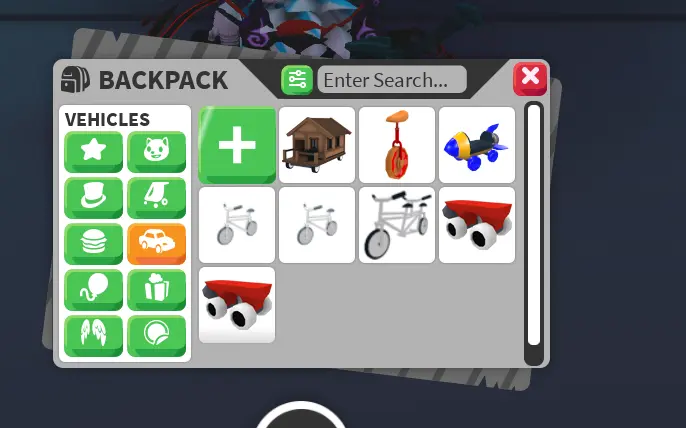The width and height of the screenshot is (686, 428).
Task: Switch to the wings category
Action: (x=94, y=335)
